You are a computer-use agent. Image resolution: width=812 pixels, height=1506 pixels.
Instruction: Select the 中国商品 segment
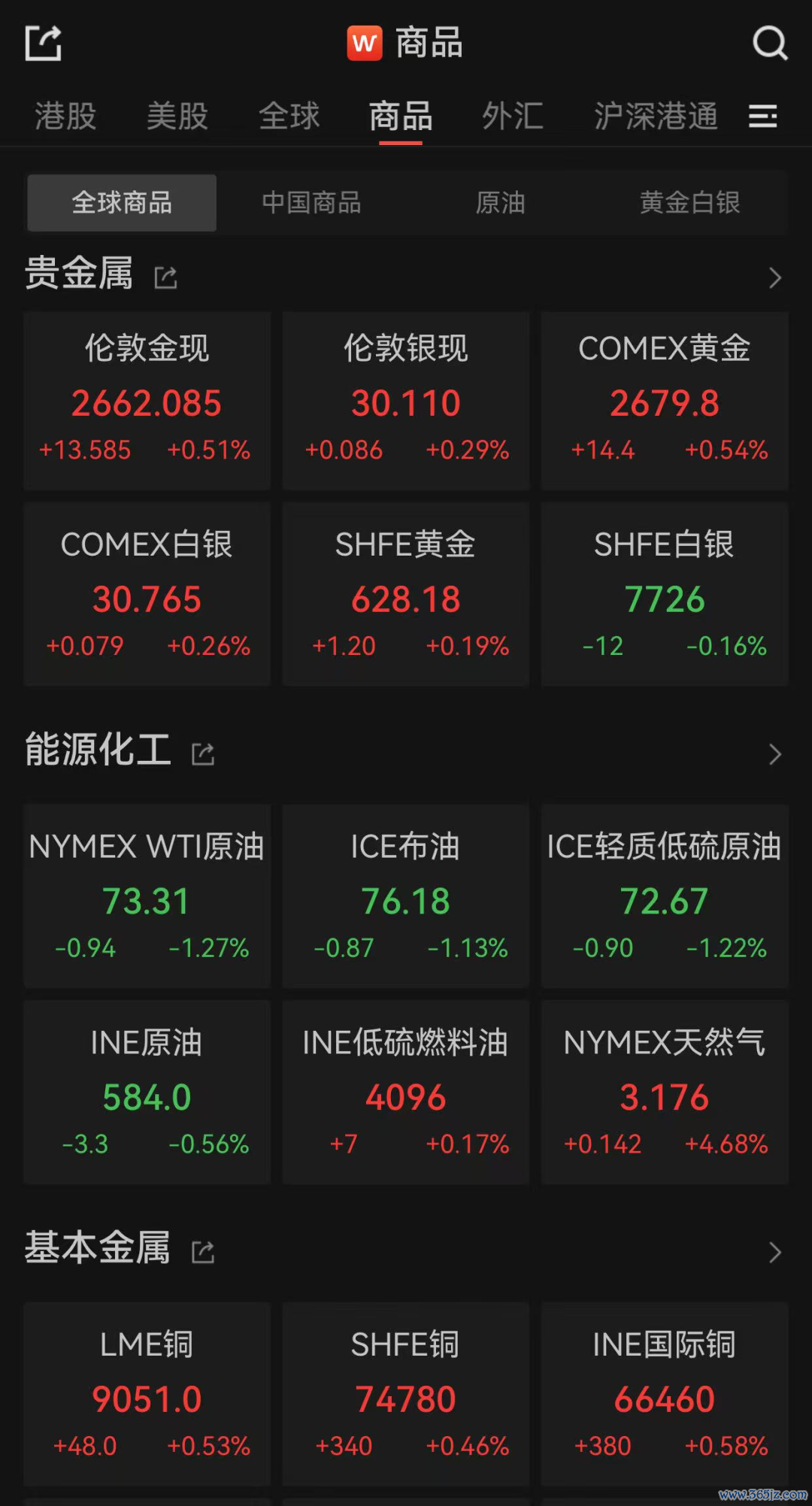pos(311,203)
